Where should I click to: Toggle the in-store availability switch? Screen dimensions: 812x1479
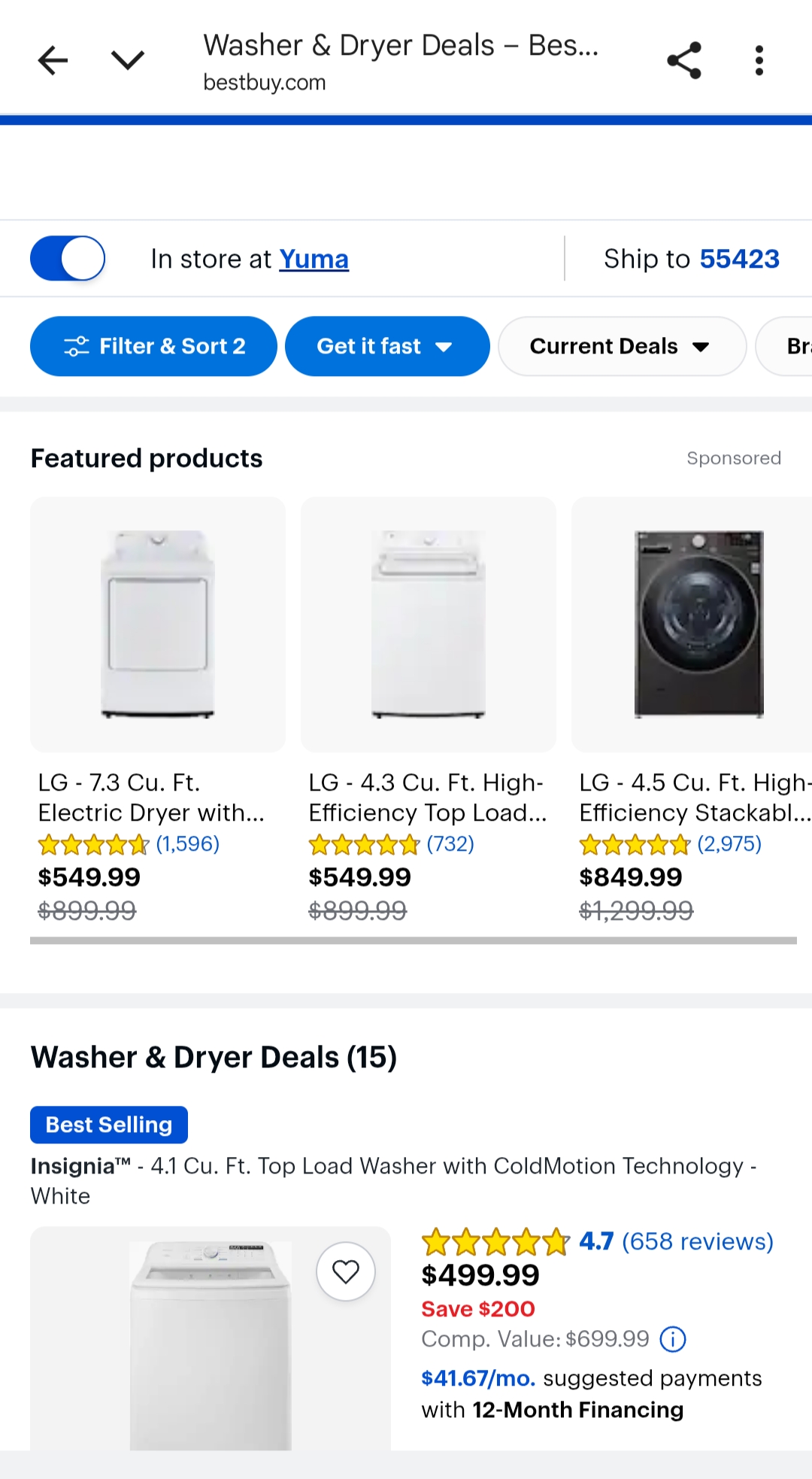(x=68, y=258)
